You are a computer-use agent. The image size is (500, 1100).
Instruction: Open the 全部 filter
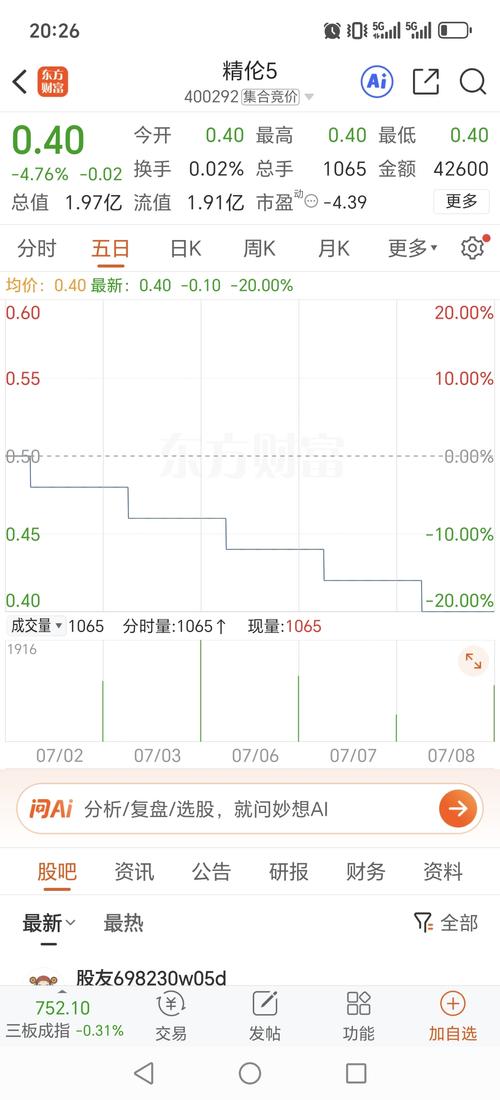click(x=446, y=923)
